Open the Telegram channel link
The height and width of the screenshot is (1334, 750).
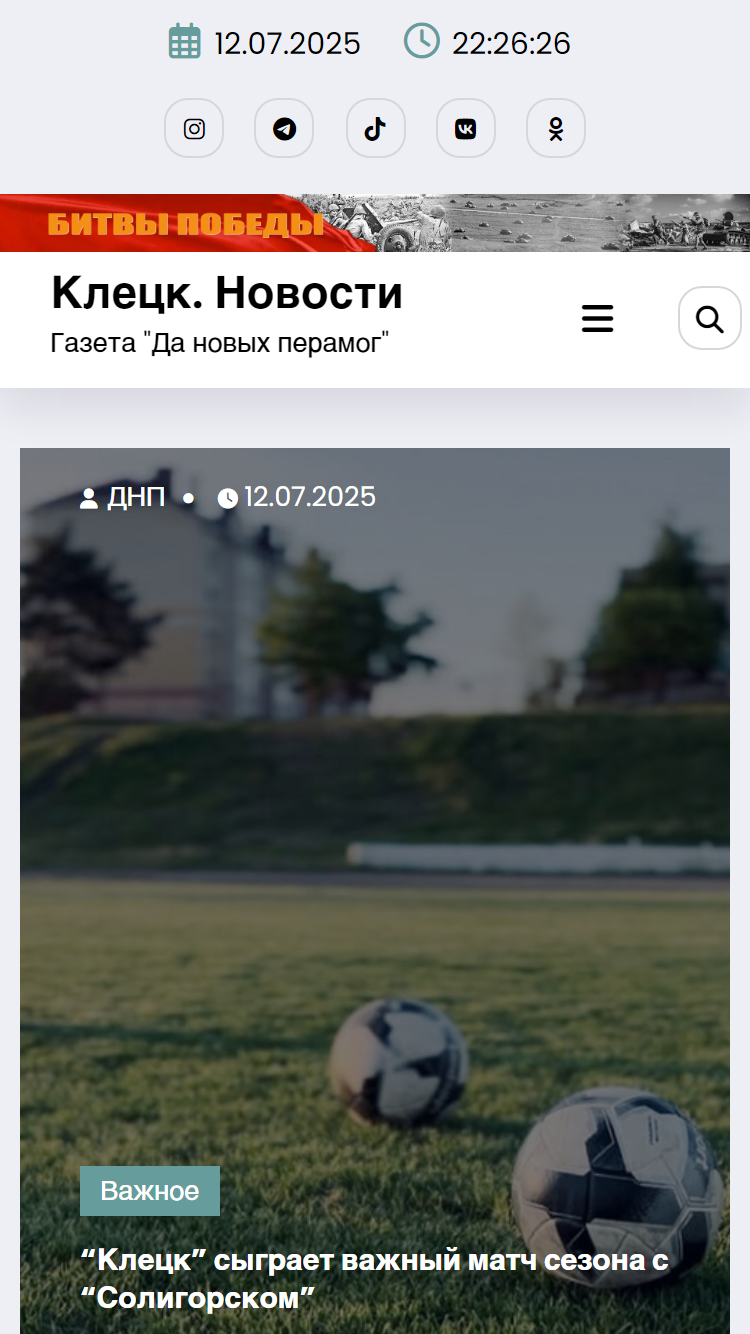(284, 129)
